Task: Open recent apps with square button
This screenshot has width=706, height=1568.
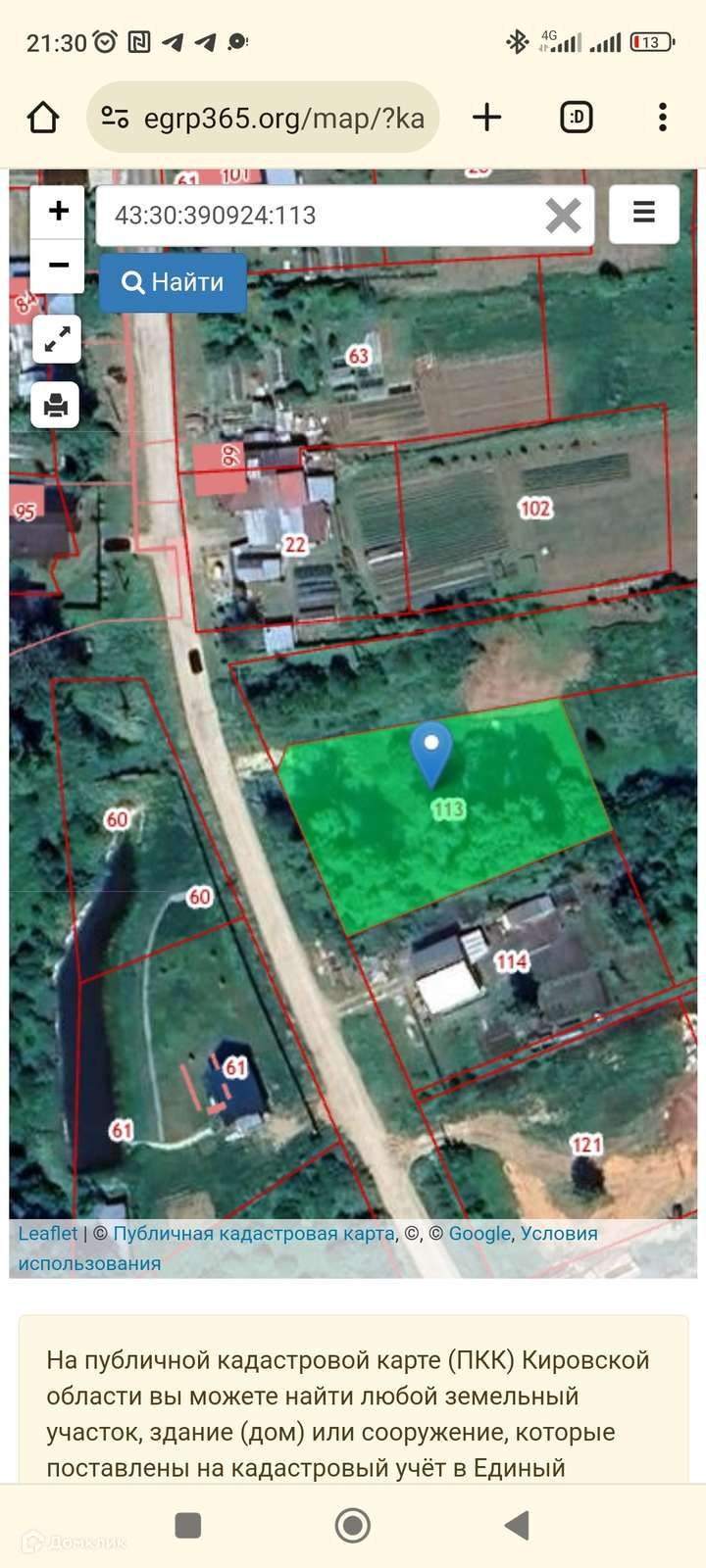Action: 187,1525
